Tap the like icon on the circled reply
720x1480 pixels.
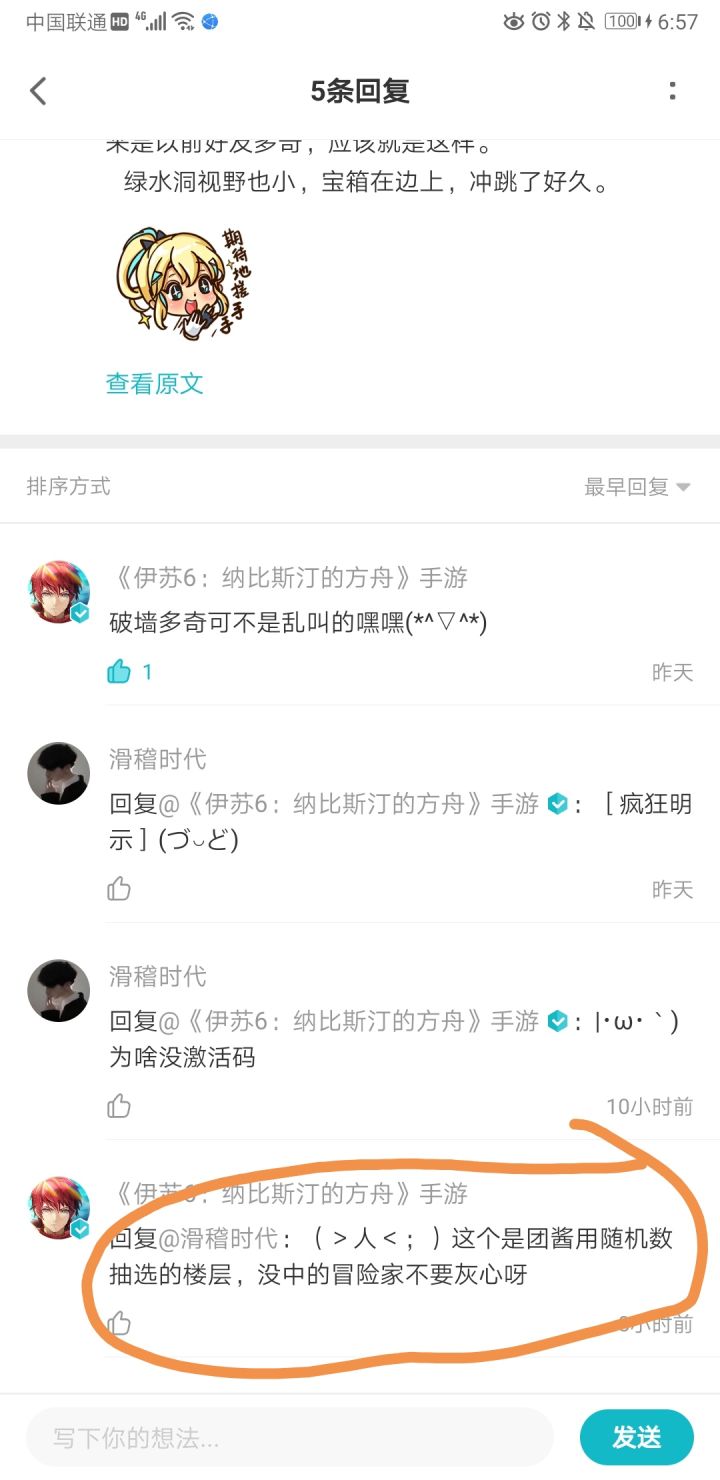(120, 1323)
